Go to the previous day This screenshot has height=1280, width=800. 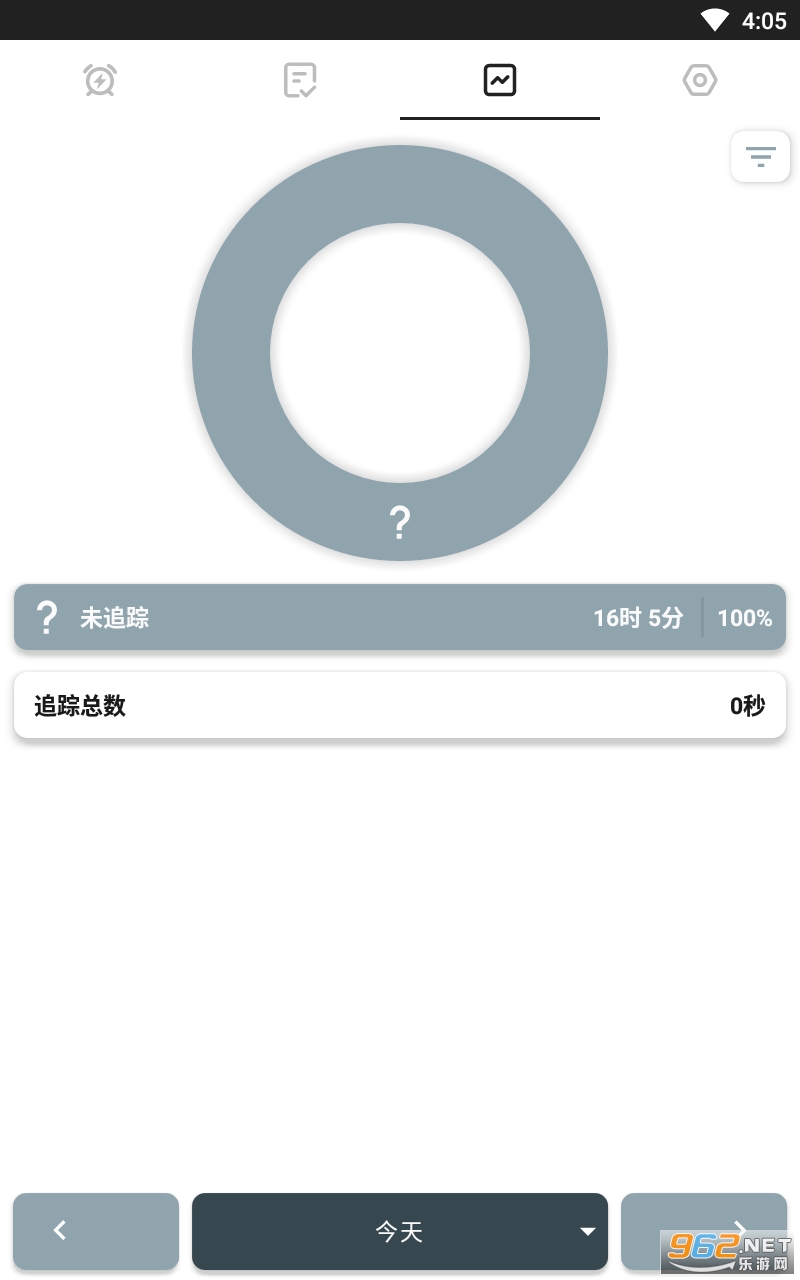click(x=96, y=1231)
